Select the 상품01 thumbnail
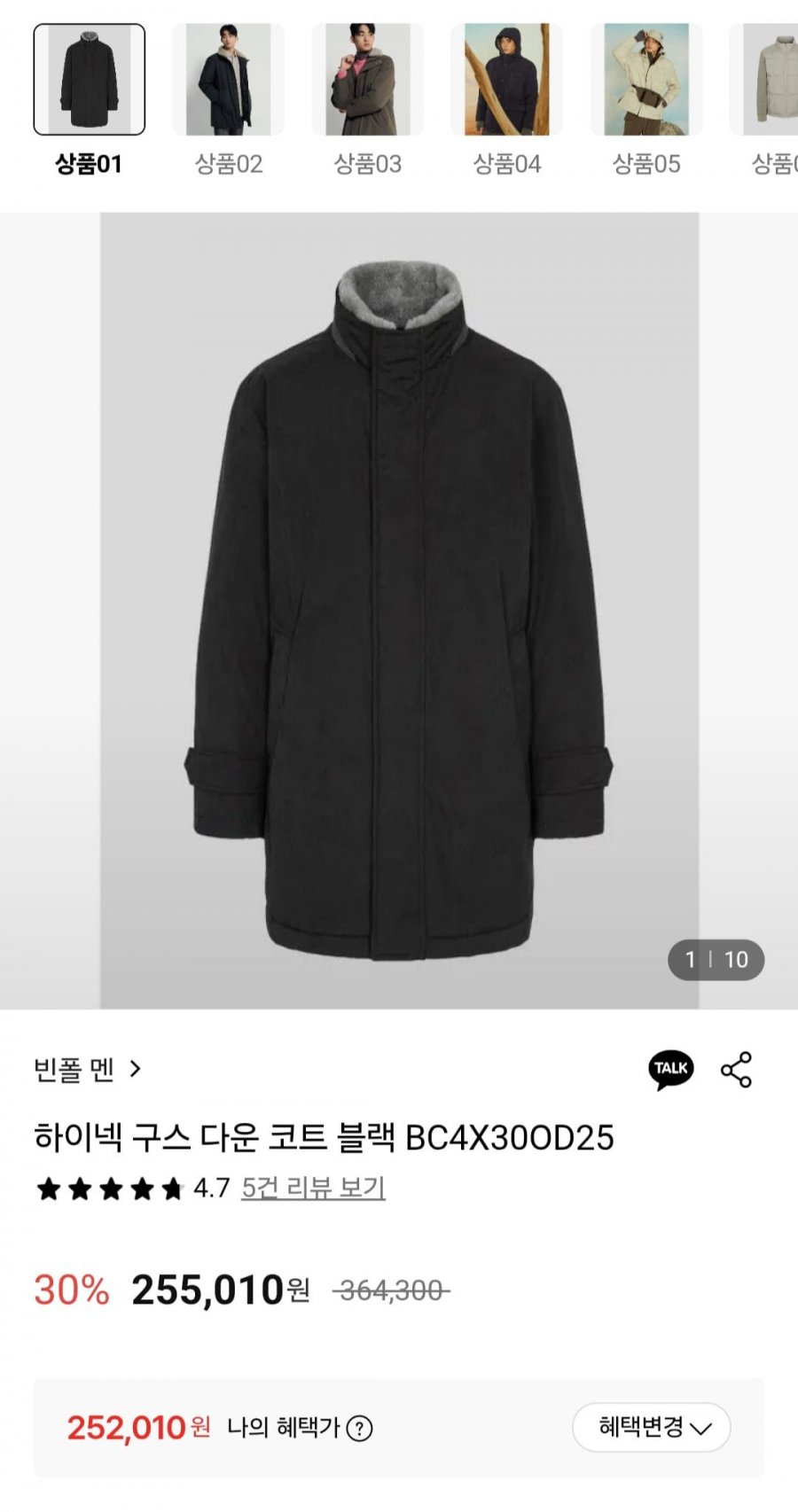This screenshot has height=1512, width=798. click(x=89, y=80)
